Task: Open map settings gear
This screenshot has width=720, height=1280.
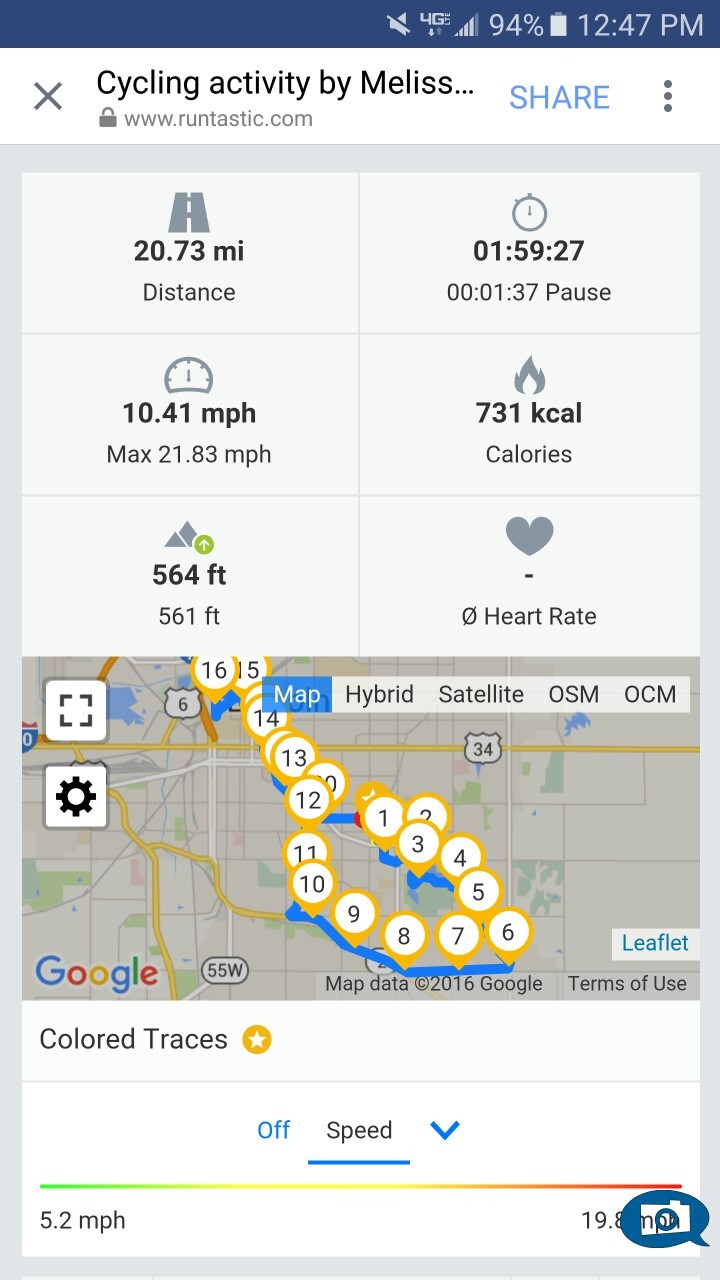Action: (x=76, y=797)
